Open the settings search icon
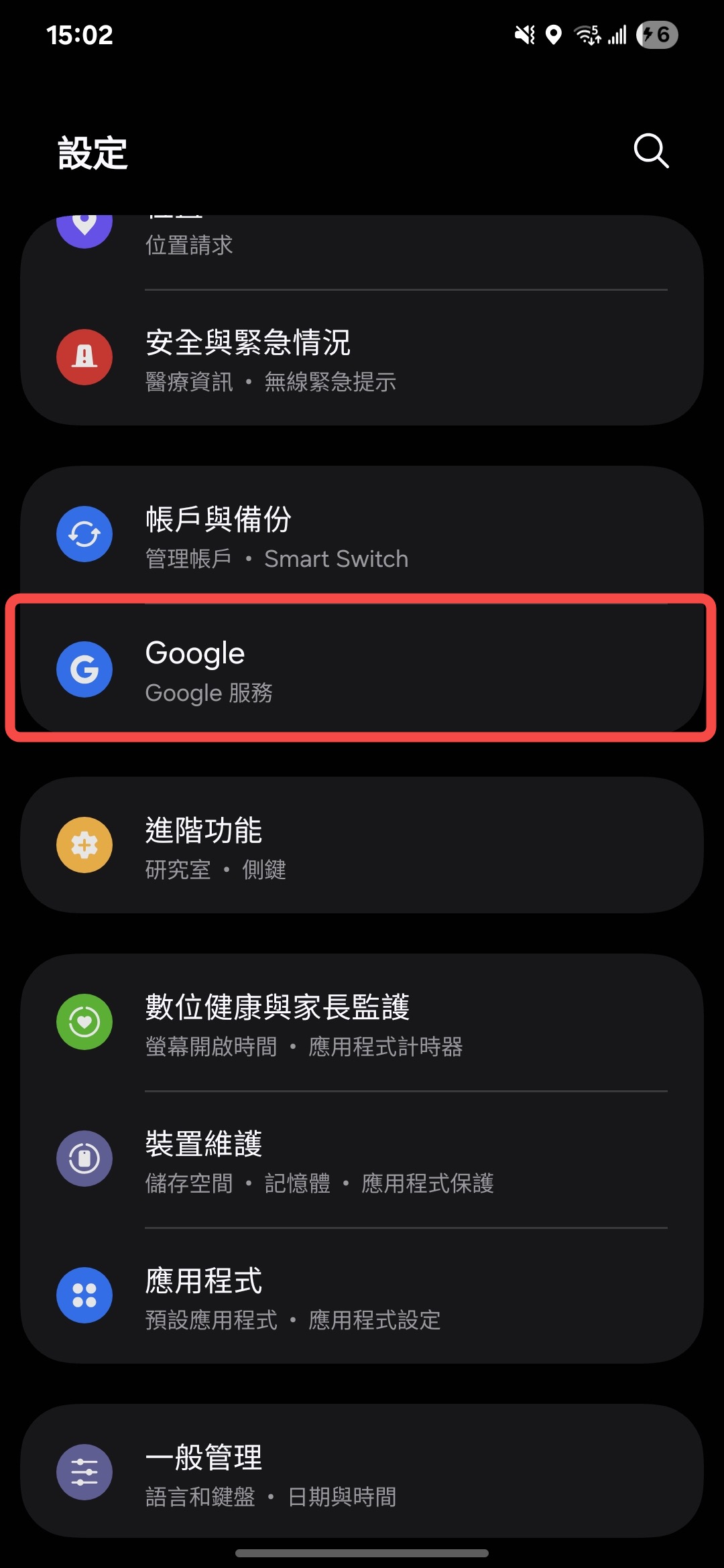Screen dimensions: 724x1568 (x=651, y=151)
